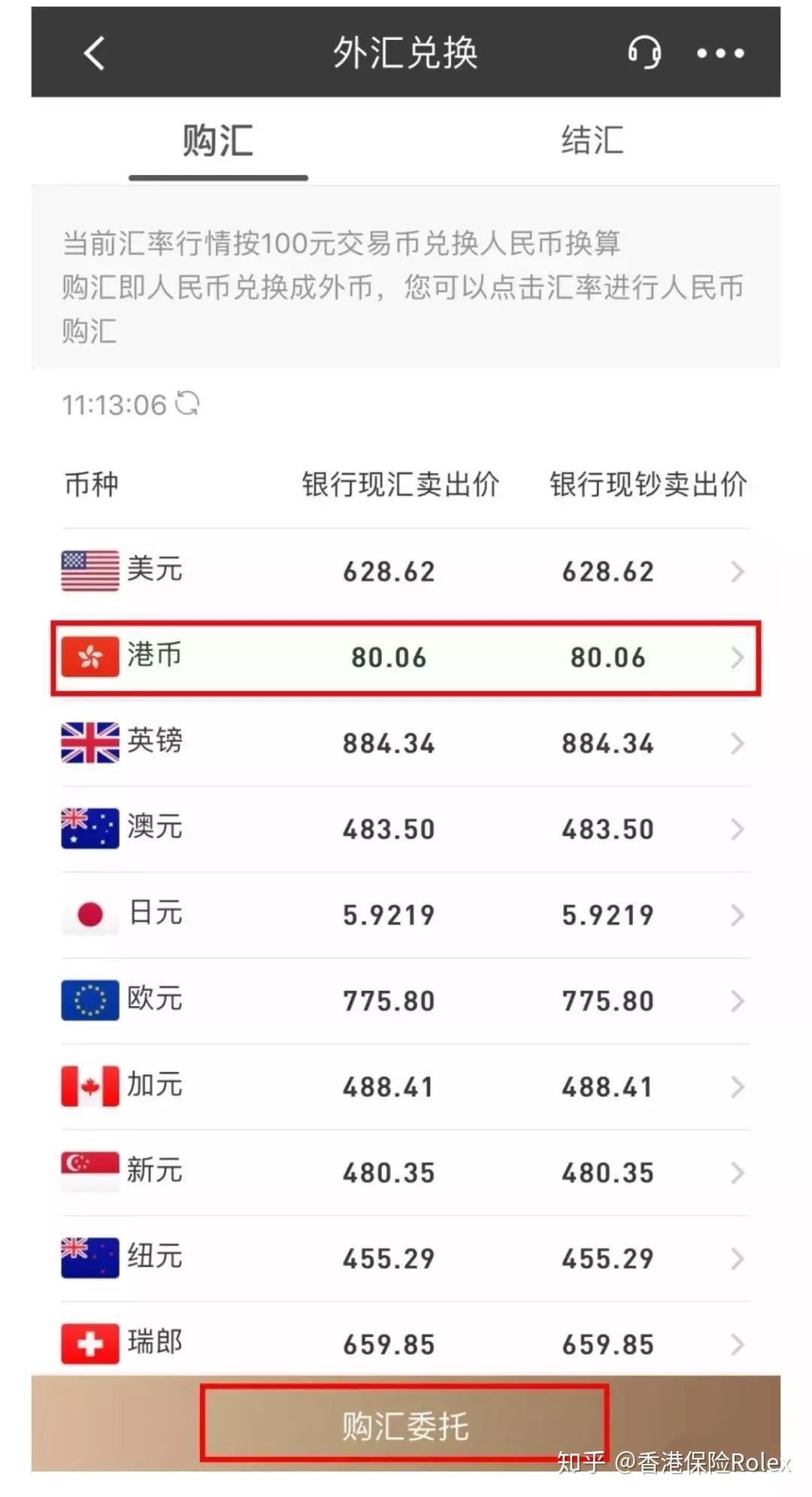
Task: Open the 日元 exchange rate row
Action: 405,914
